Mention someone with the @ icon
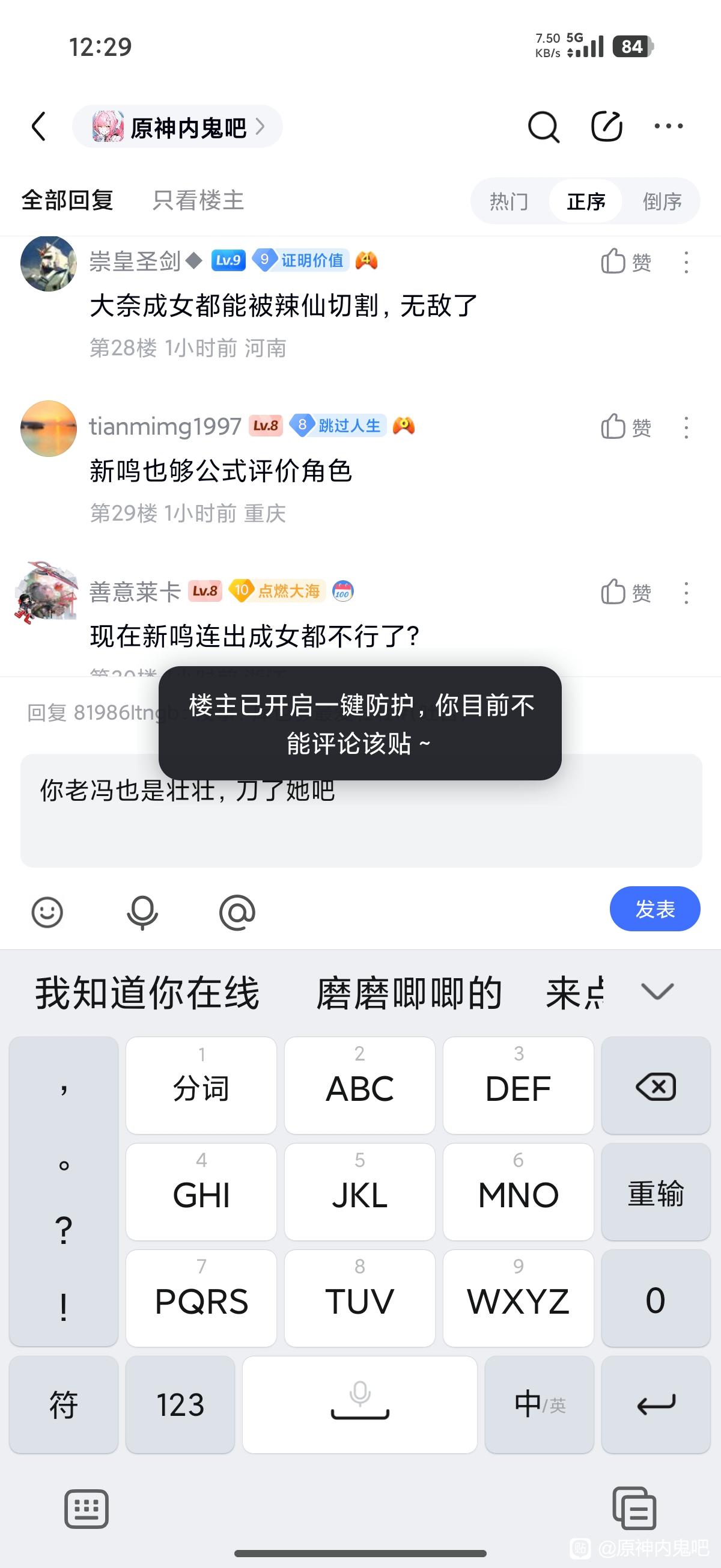This screenshot has width=721, height=1568. (237, 912)
